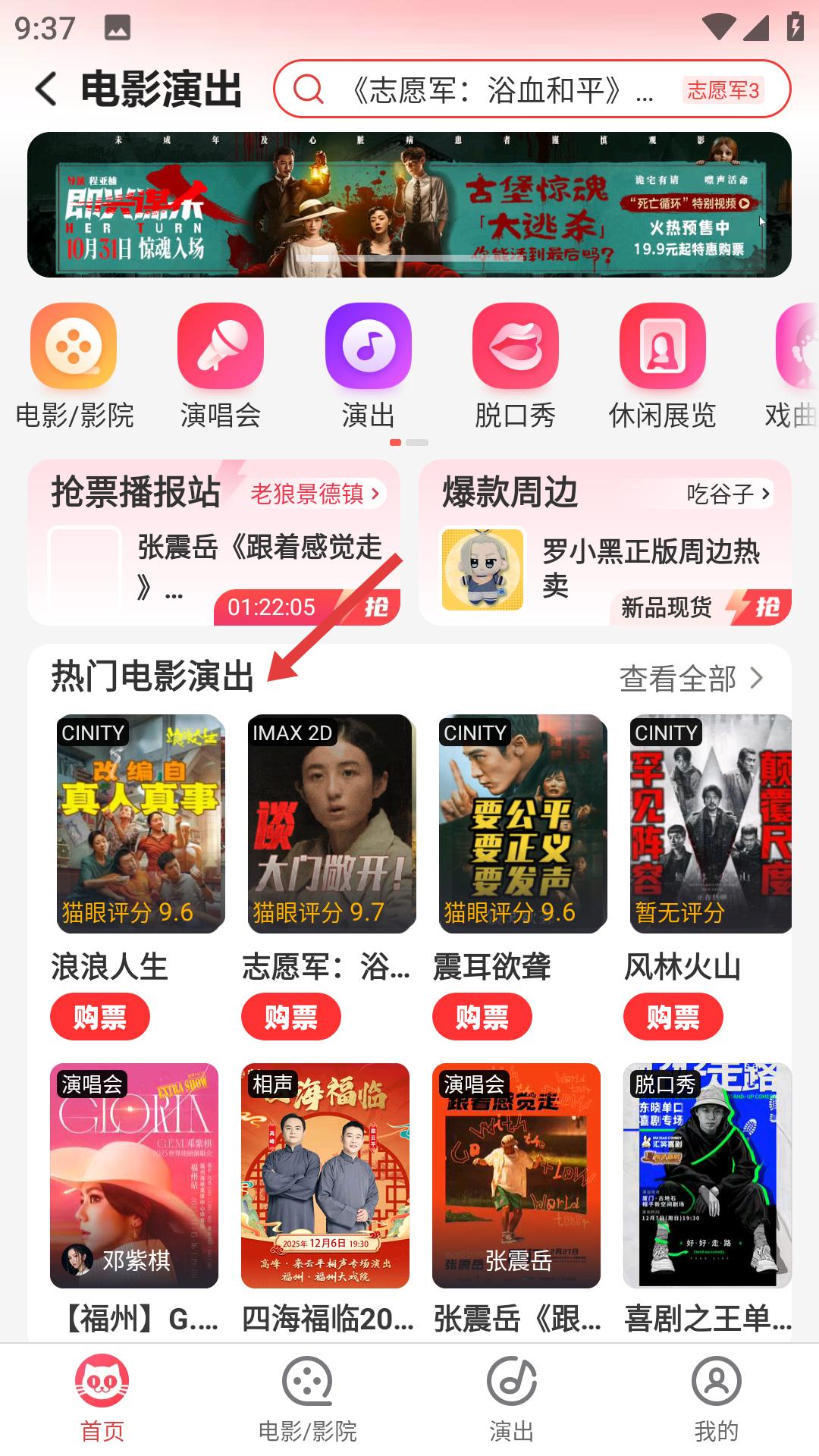Select the 志愿军3 tag in the search bar
Viewport: 819px width, 1456px height.
click(723, 91)
